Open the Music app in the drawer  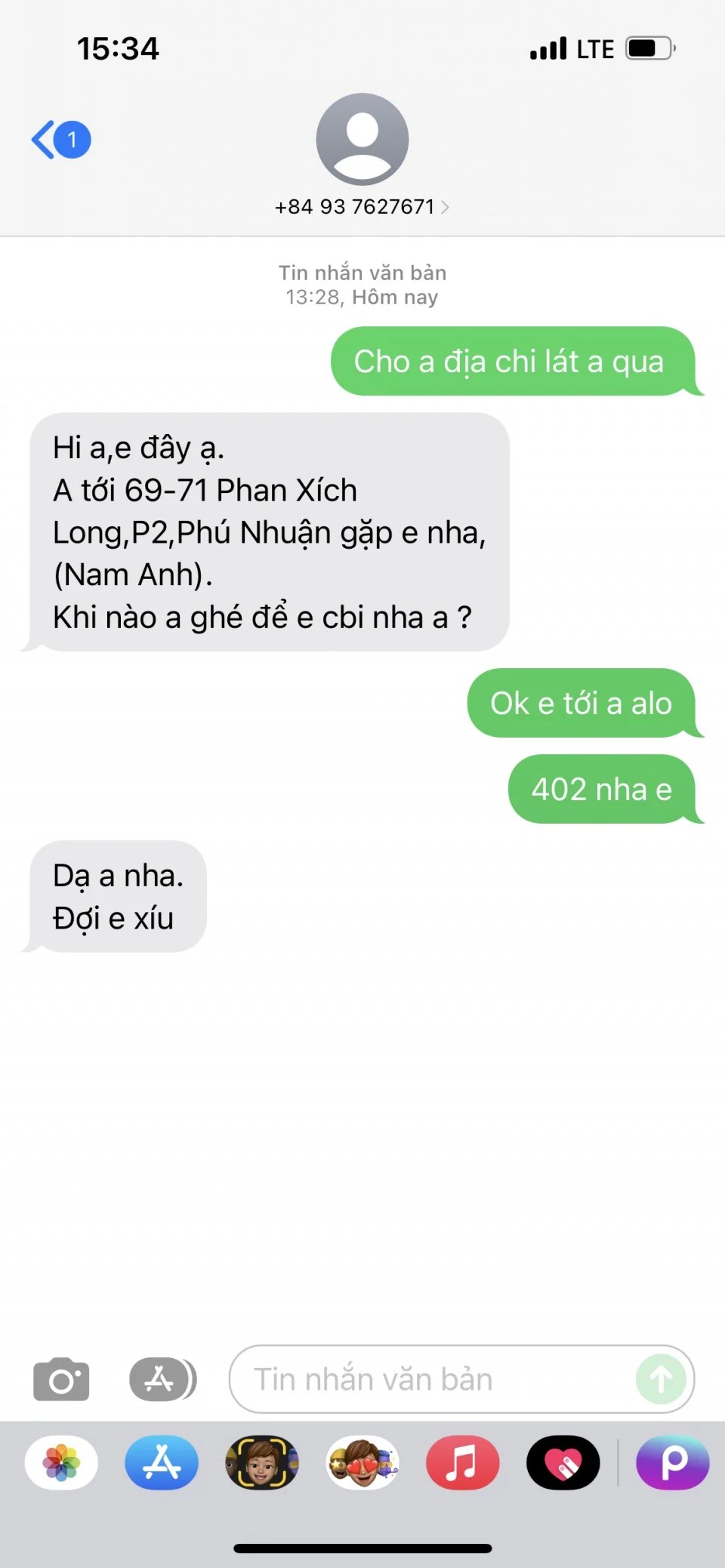pyautogui.click(x=463, y=1463)
